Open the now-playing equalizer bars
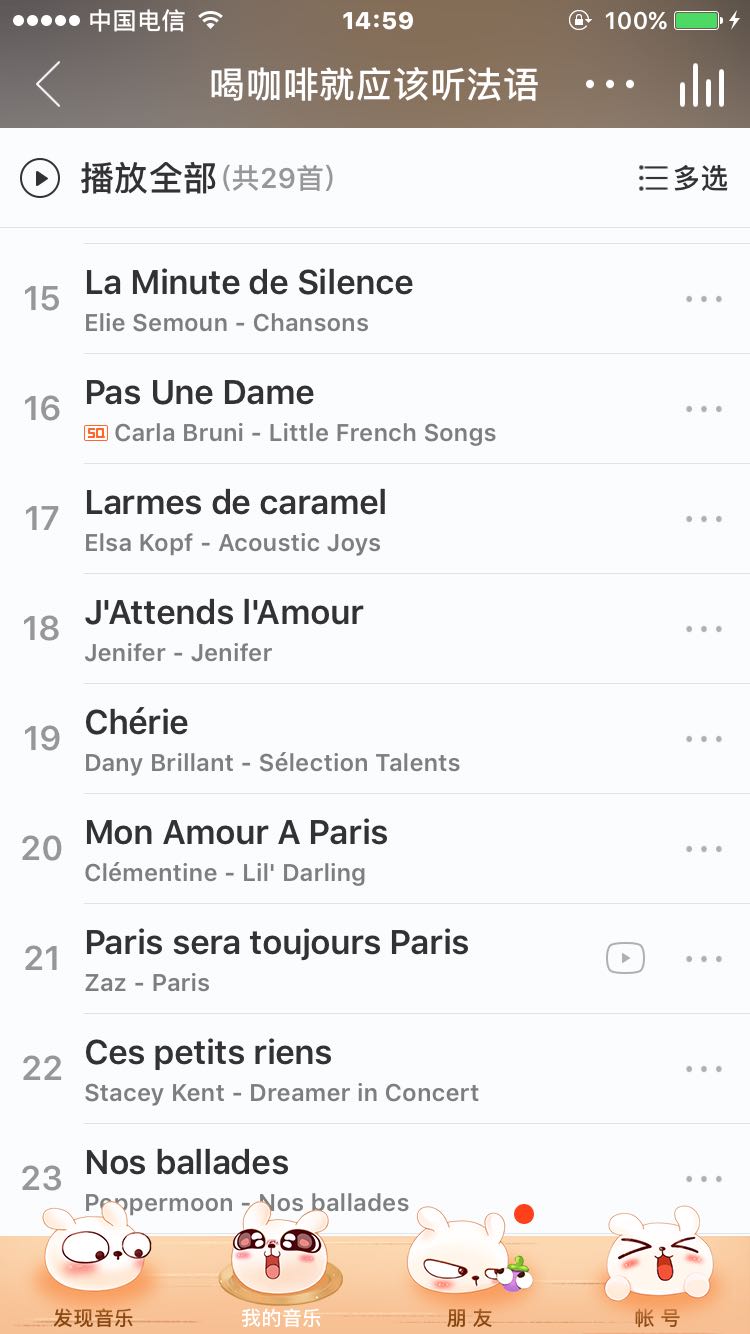This screenshot has height=1334, width=750. 701,85
